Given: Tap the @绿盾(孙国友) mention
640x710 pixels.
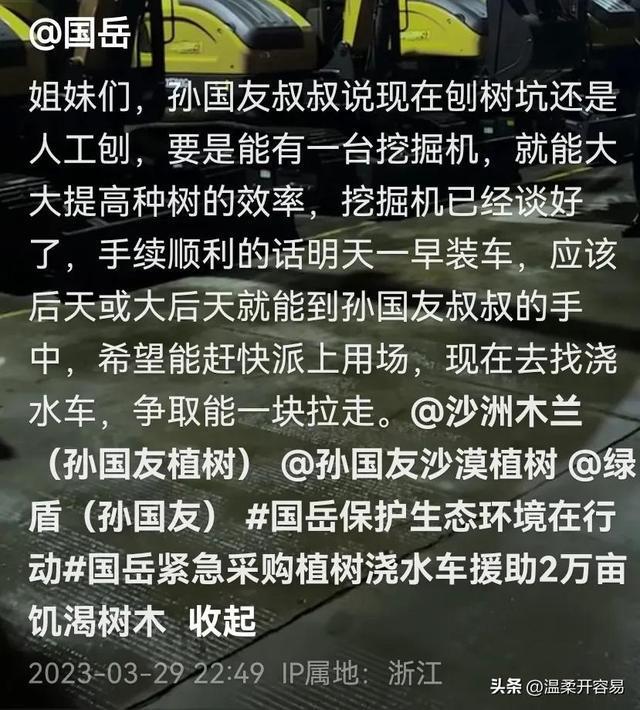Looking at the screenshot, I should click(x=140, y=517).
